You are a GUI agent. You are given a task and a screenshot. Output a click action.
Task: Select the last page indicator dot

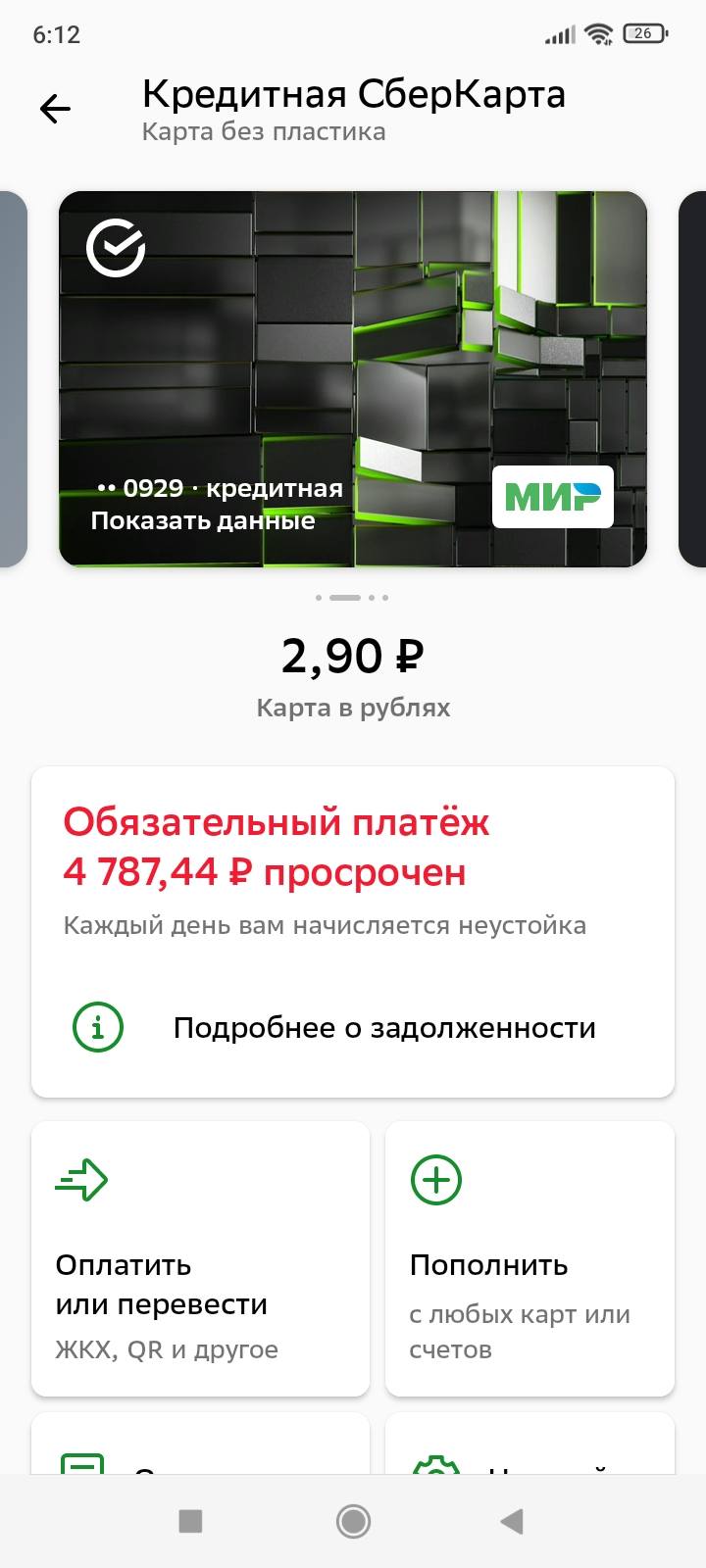383,597
